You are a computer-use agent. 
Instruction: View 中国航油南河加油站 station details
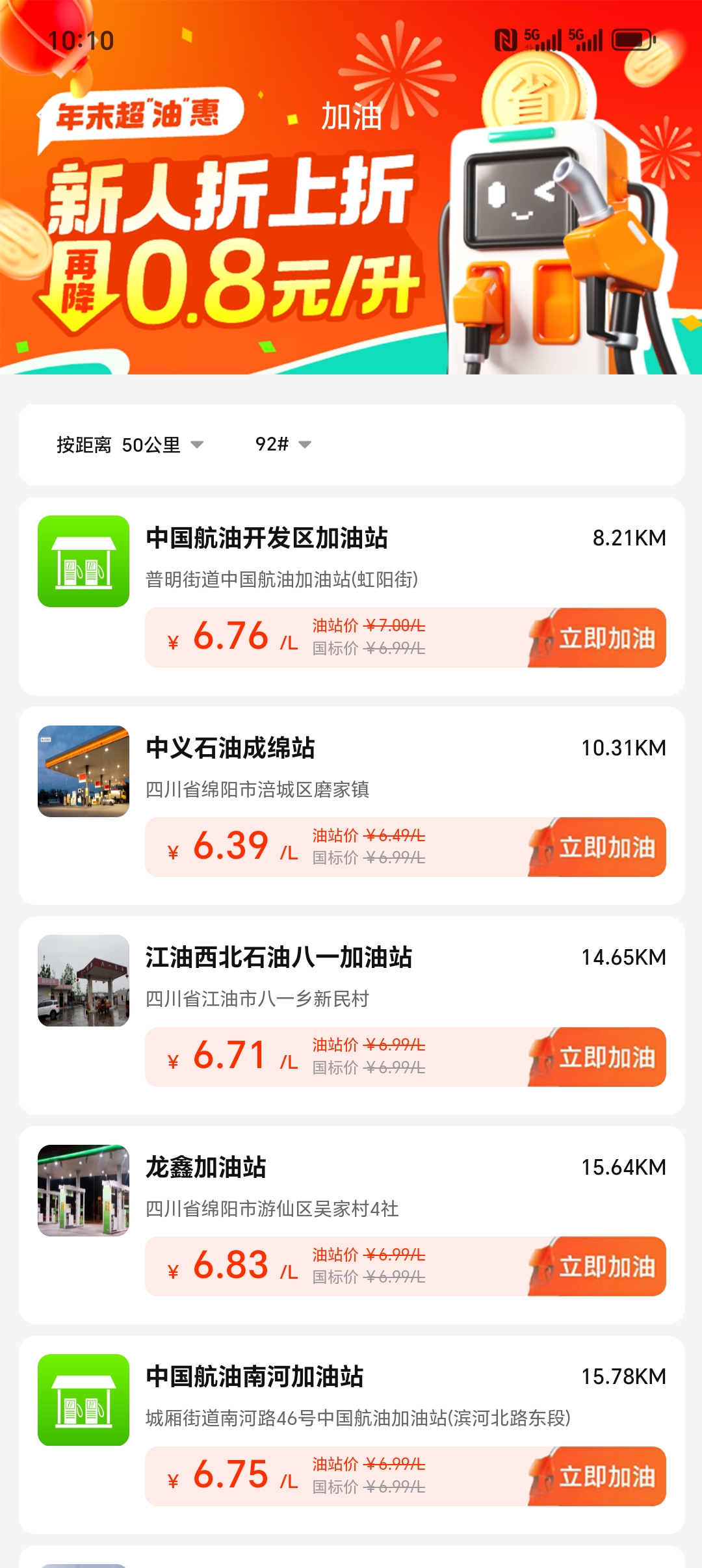tap(254, 1377)
